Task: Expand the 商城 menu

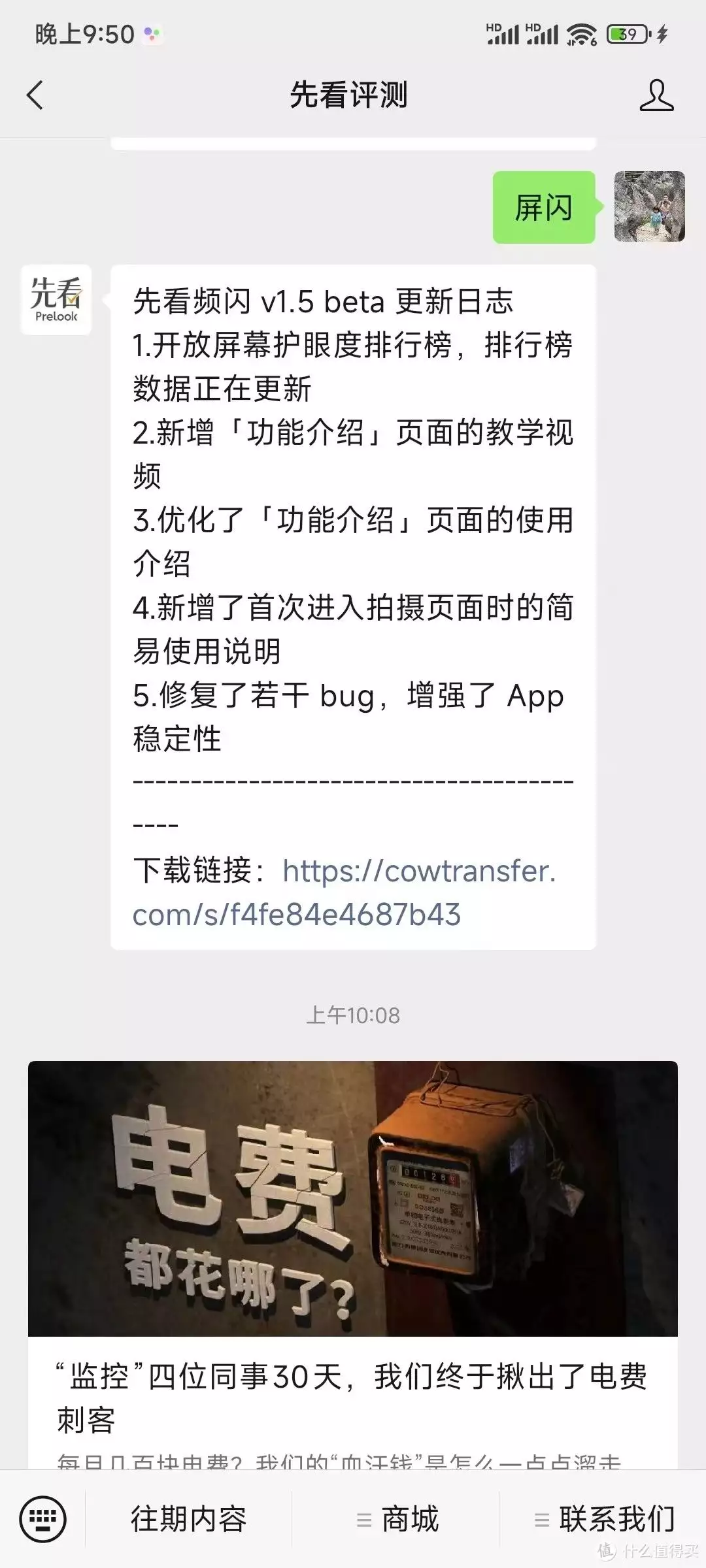Action: click(397, 1518)
